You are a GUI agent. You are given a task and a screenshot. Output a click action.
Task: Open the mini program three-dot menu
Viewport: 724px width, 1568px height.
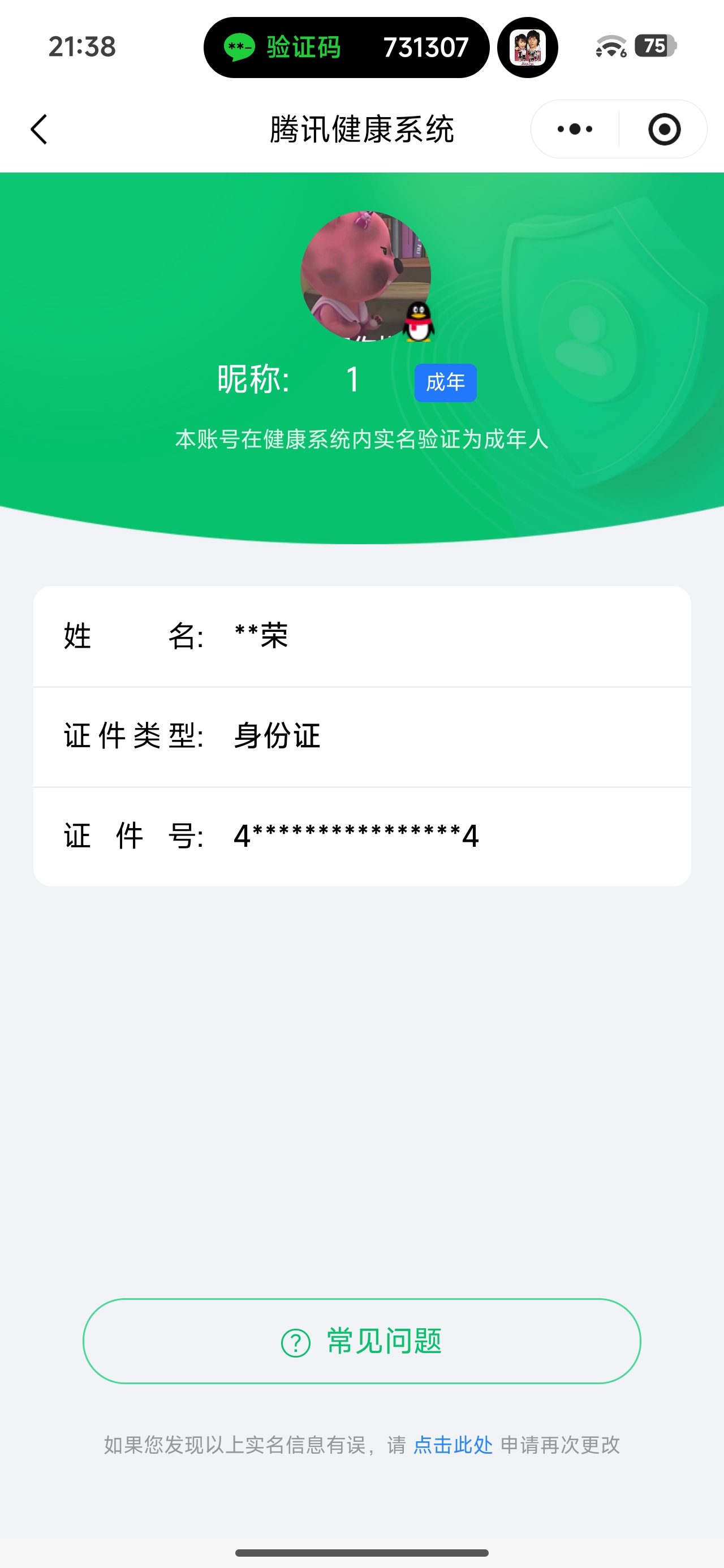coord(575,129)
